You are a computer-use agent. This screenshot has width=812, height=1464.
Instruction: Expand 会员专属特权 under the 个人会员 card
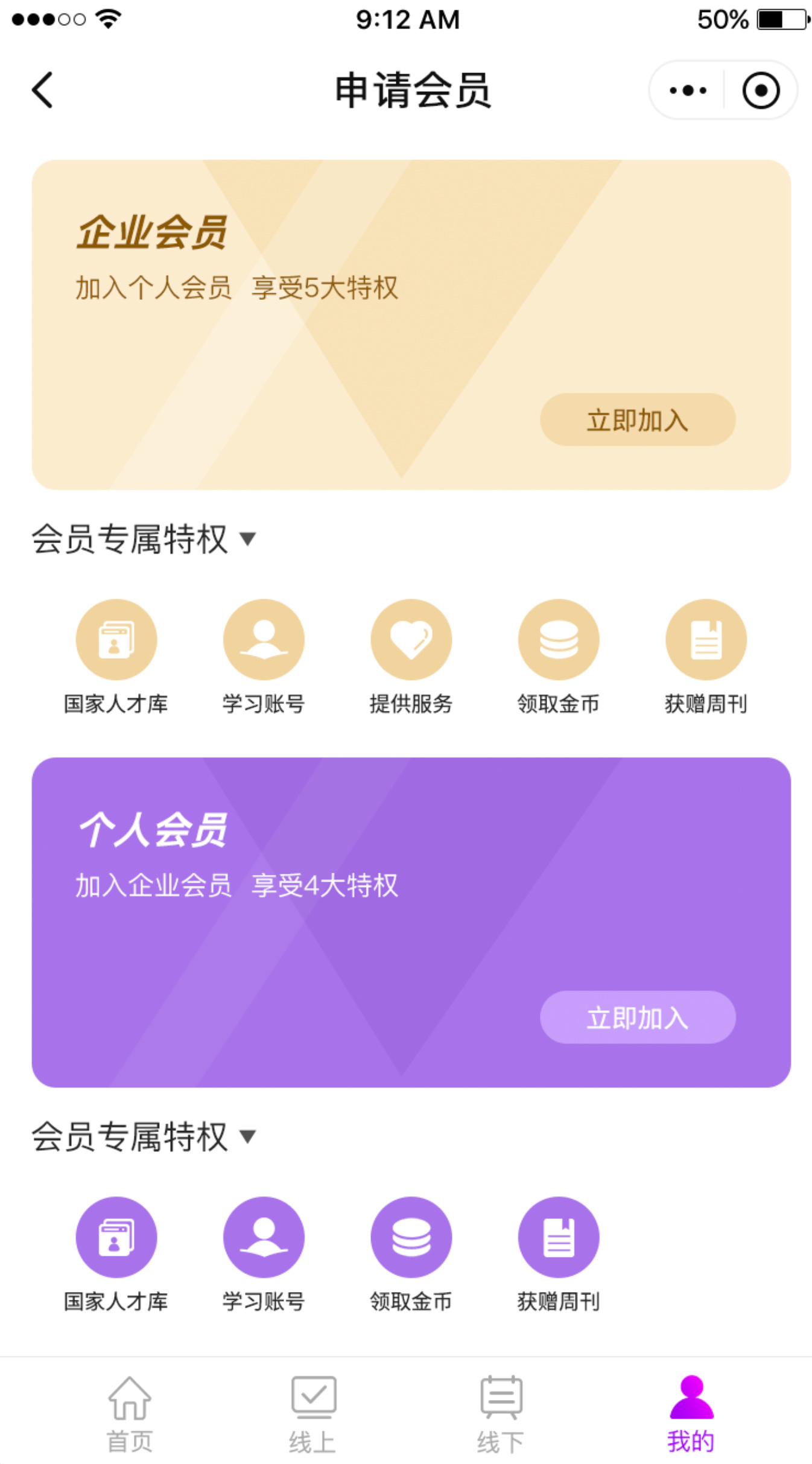pos(144,1136)
